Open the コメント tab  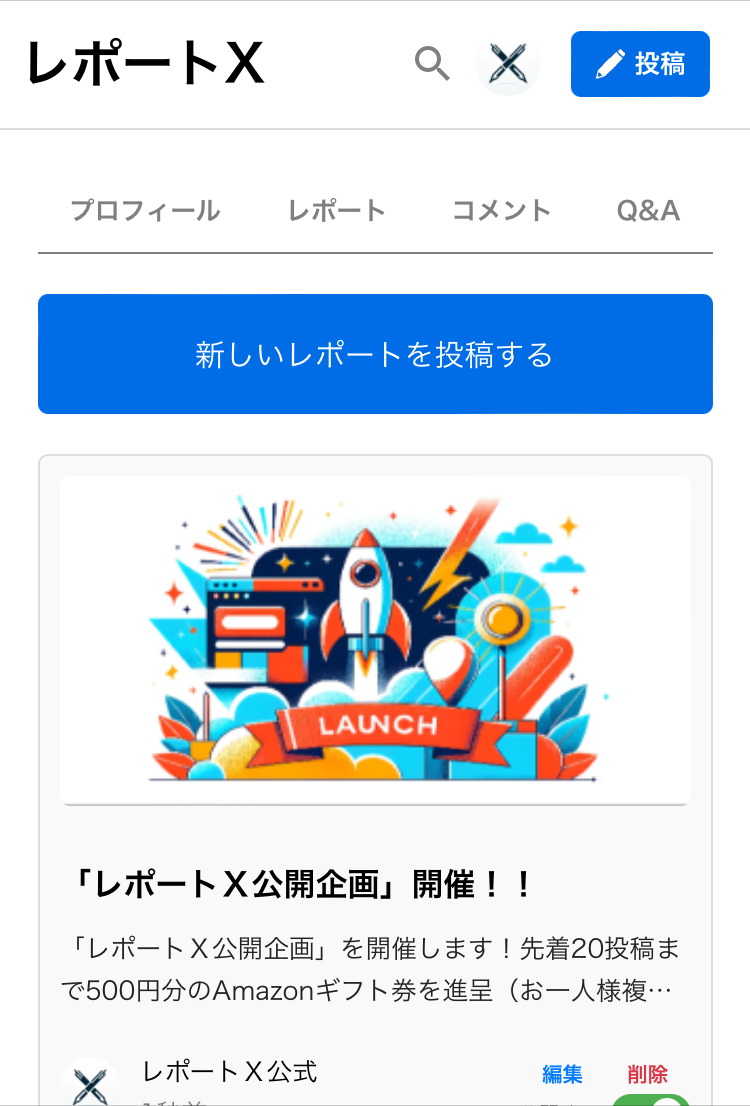(x=501, y=210)
